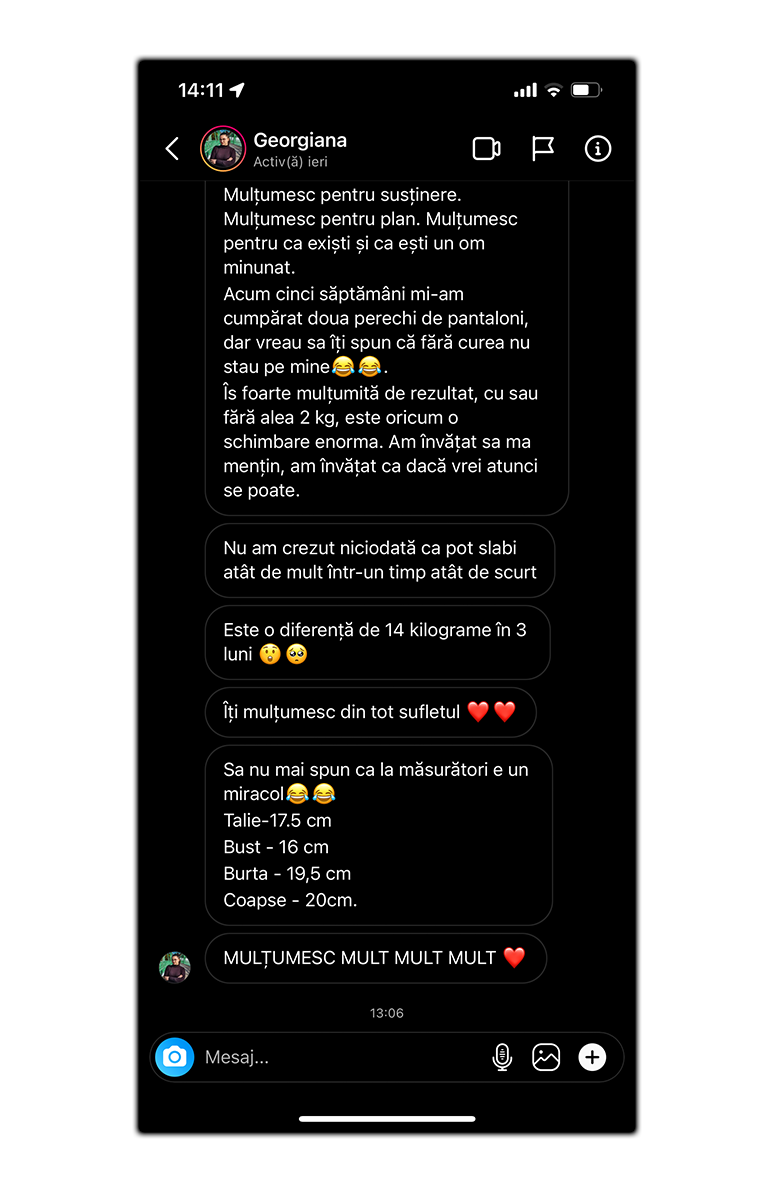This screenshot has width=774, height=1192.
Task: Tap Georgiana's small avatar beside the last message
Action: pyautogui.click(x=175, y=967)
